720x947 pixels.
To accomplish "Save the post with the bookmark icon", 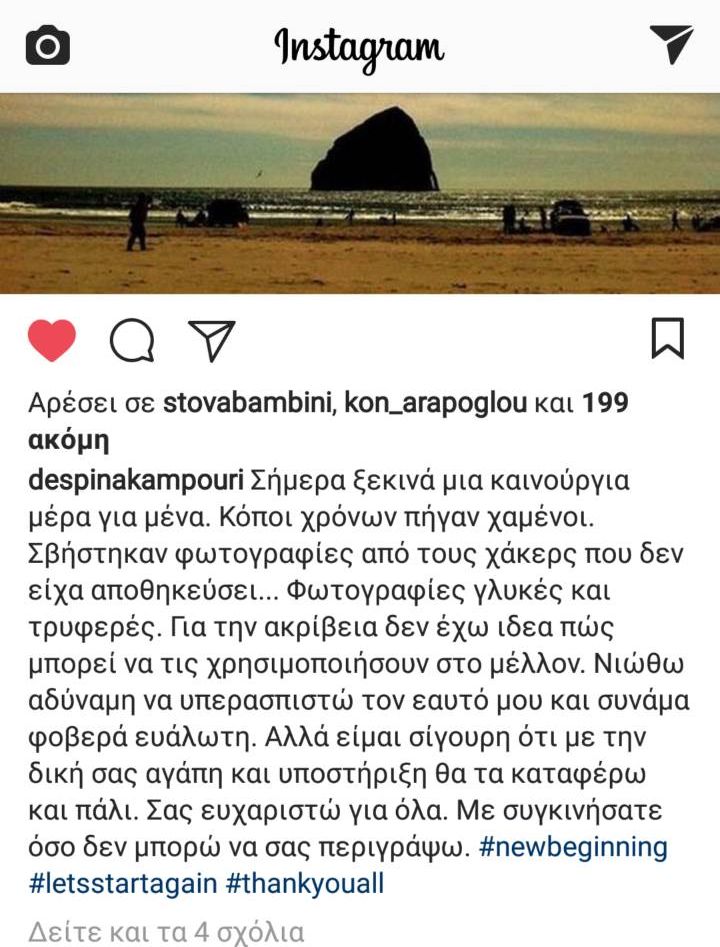I will 667,339.
